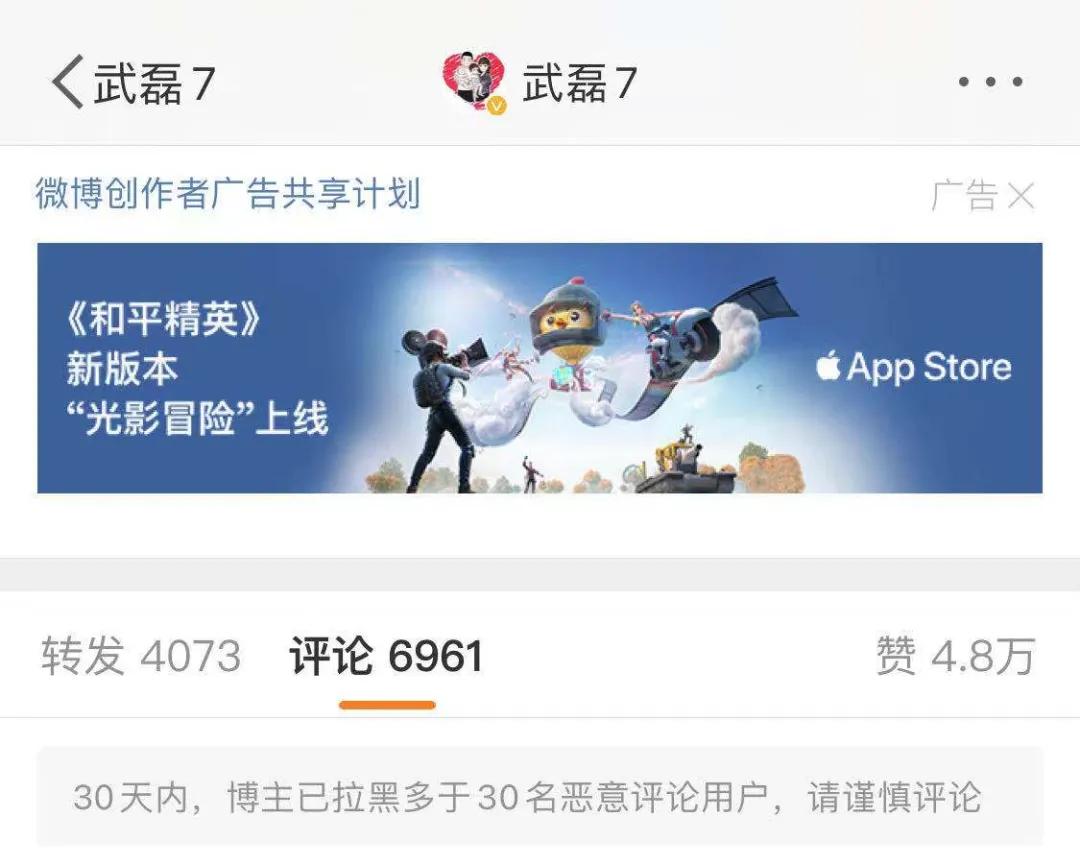Open 微博创作者广告共享计划 link
This screenshot has width=1080, height=865.
(x=228, y=194)
